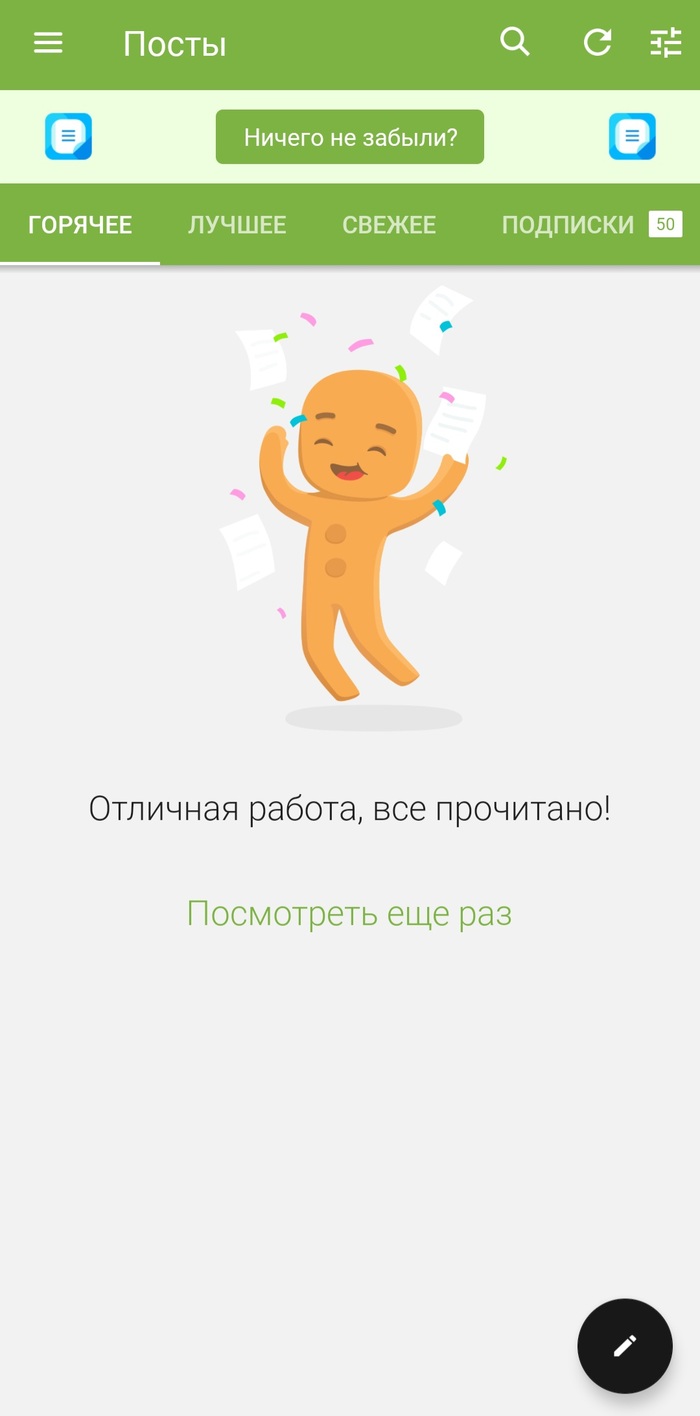Refresh the posts feed
Screen dimensions: 700x1416
tap(597, 42)
